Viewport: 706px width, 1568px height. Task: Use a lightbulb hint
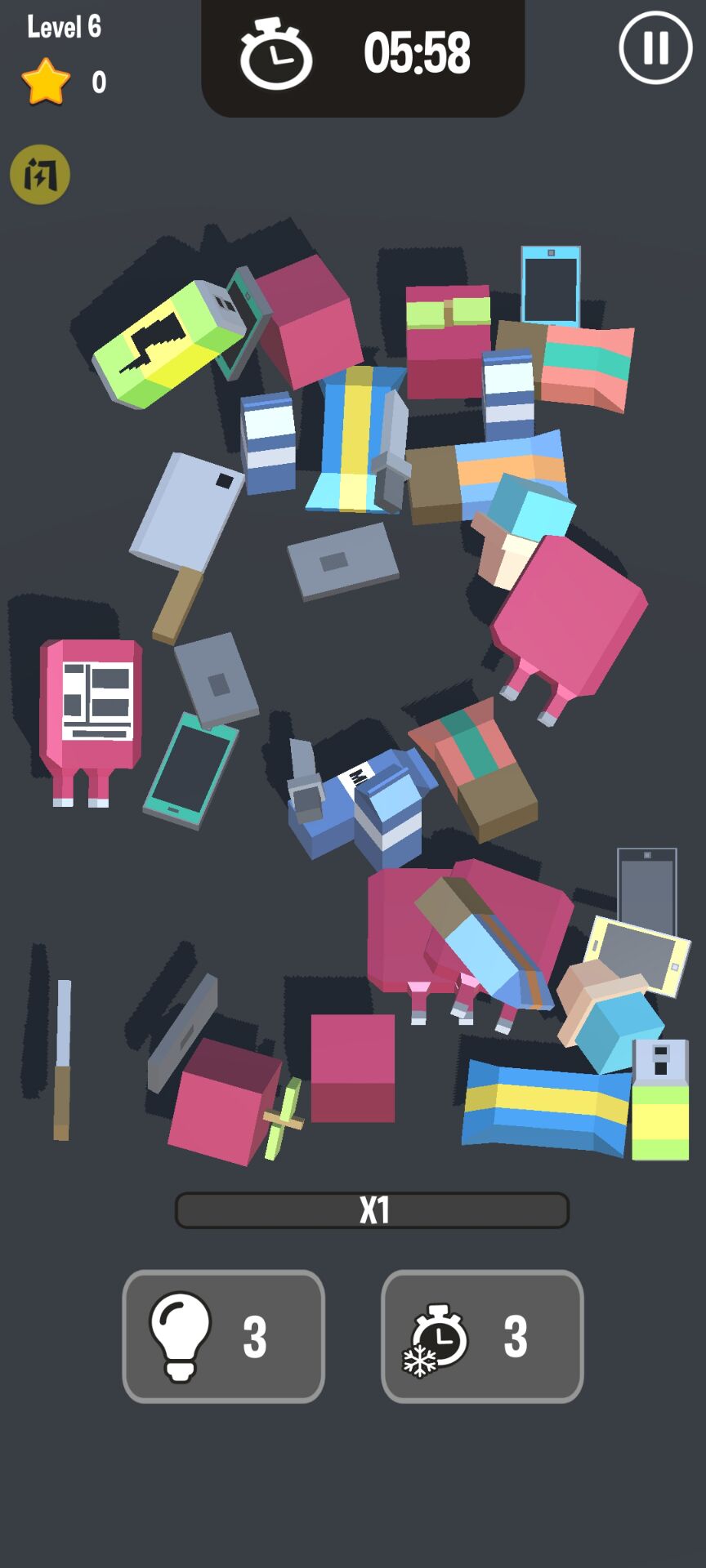(x=223, y=1336)
